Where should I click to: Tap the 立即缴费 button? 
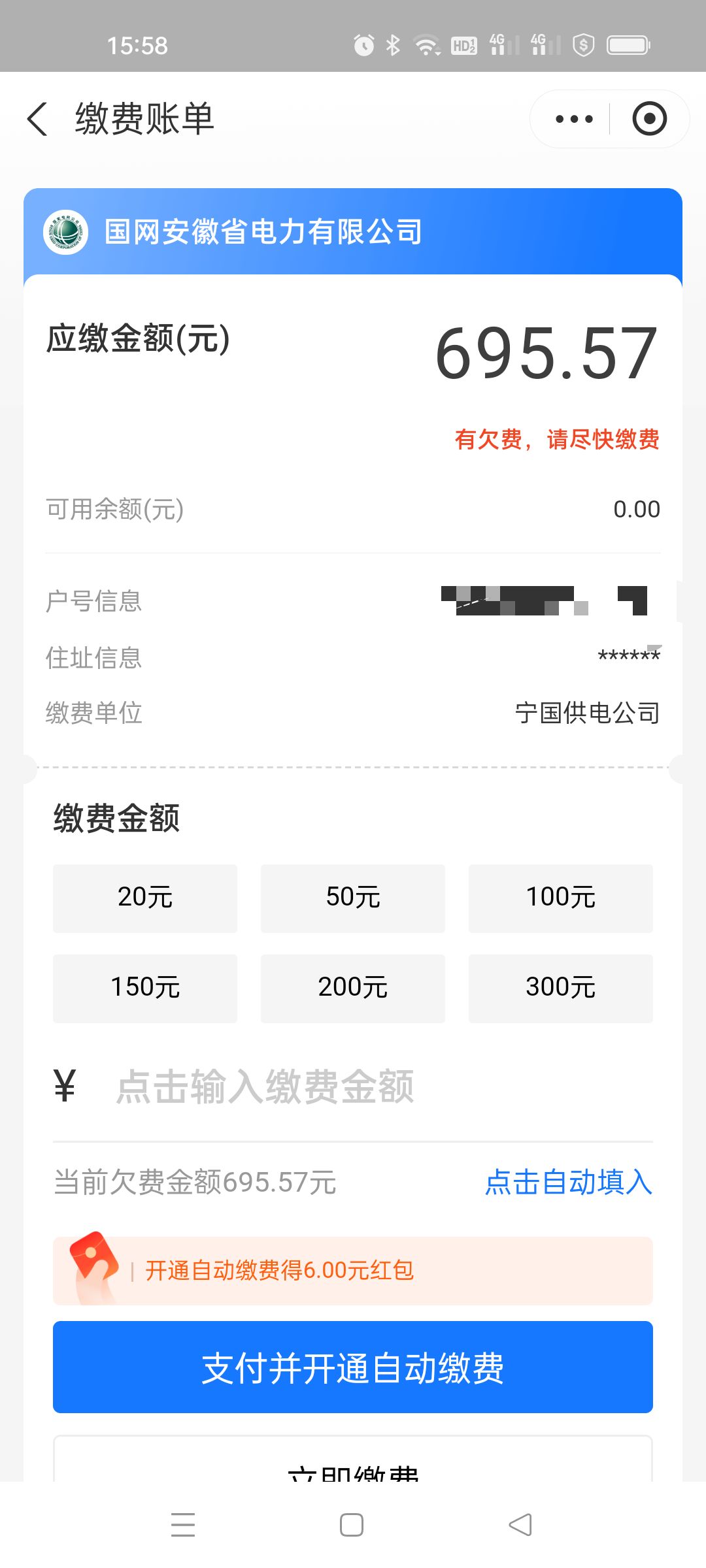(x=353, y=1460)
